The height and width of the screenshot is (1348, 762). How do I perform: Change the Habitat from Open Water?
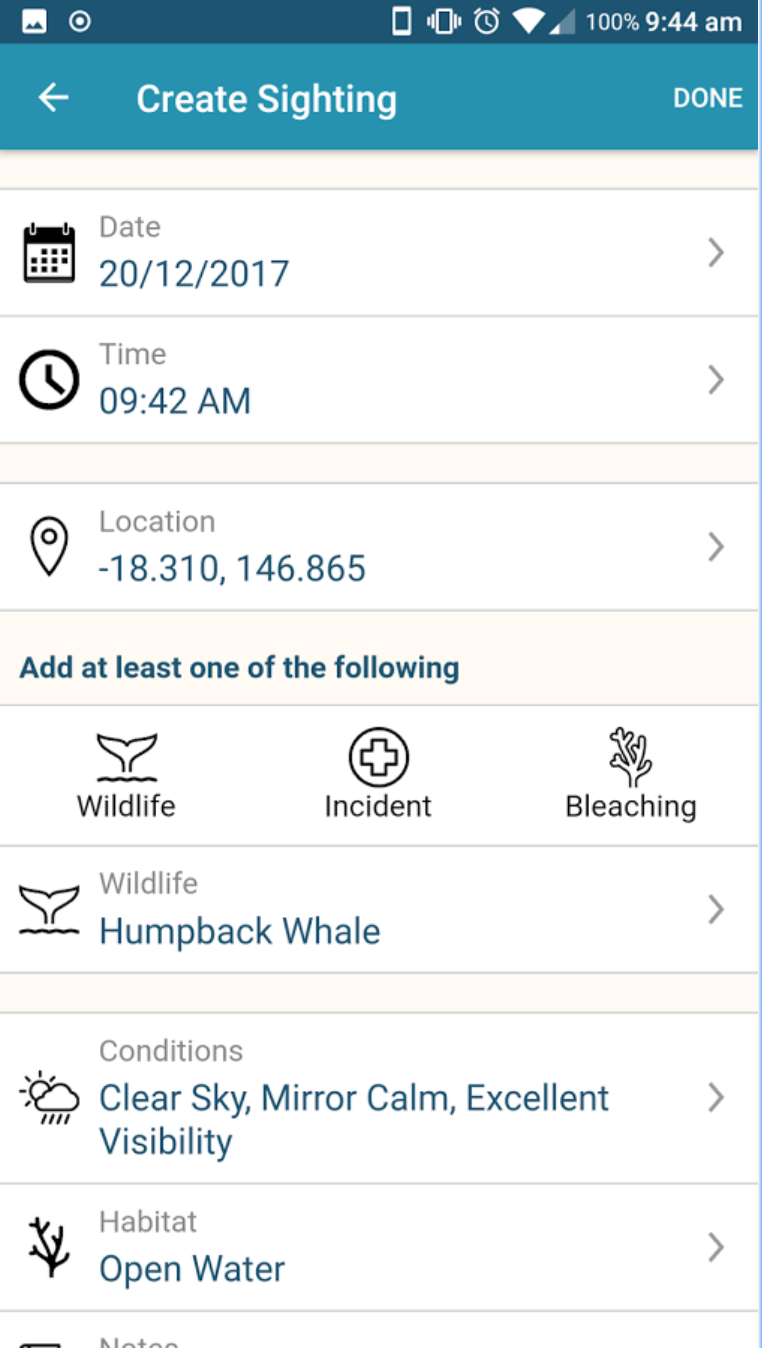point(380,1247)
